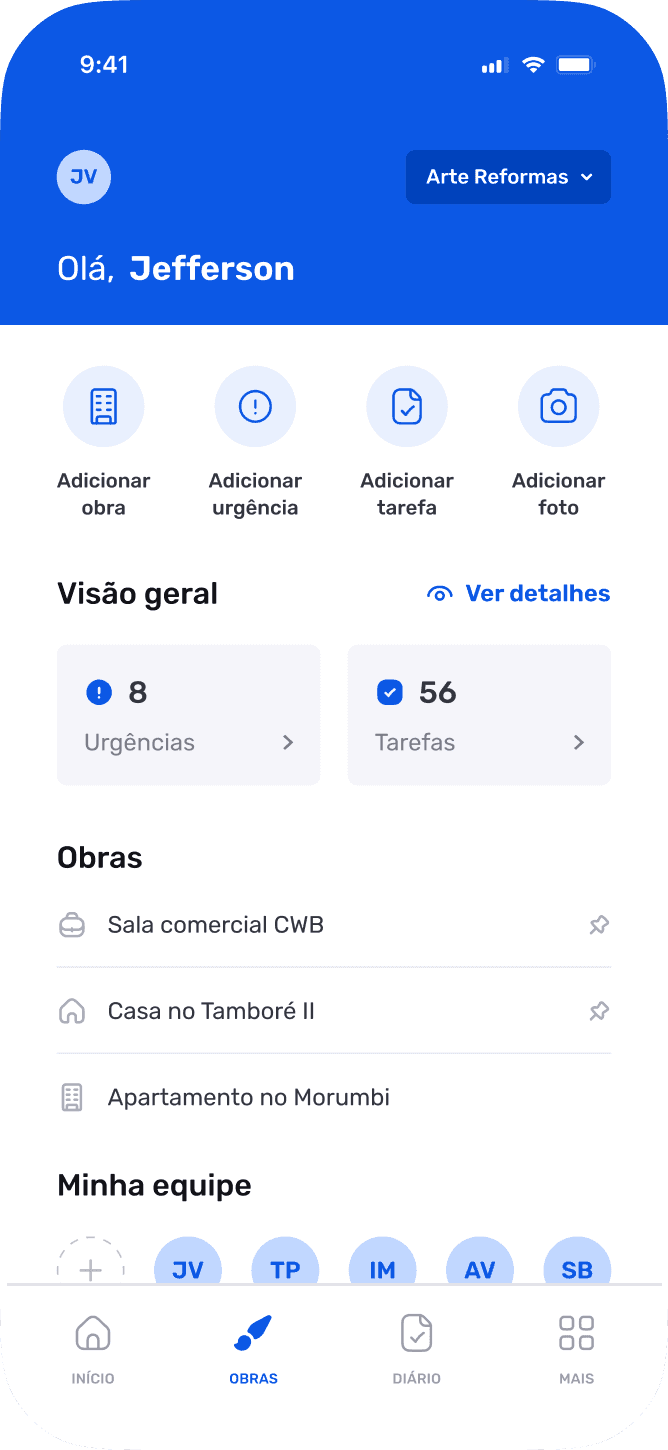This screenshot has width=668, height=1450.
Task: Tap Adicionar obra shortcut
Action: [104, 407]
